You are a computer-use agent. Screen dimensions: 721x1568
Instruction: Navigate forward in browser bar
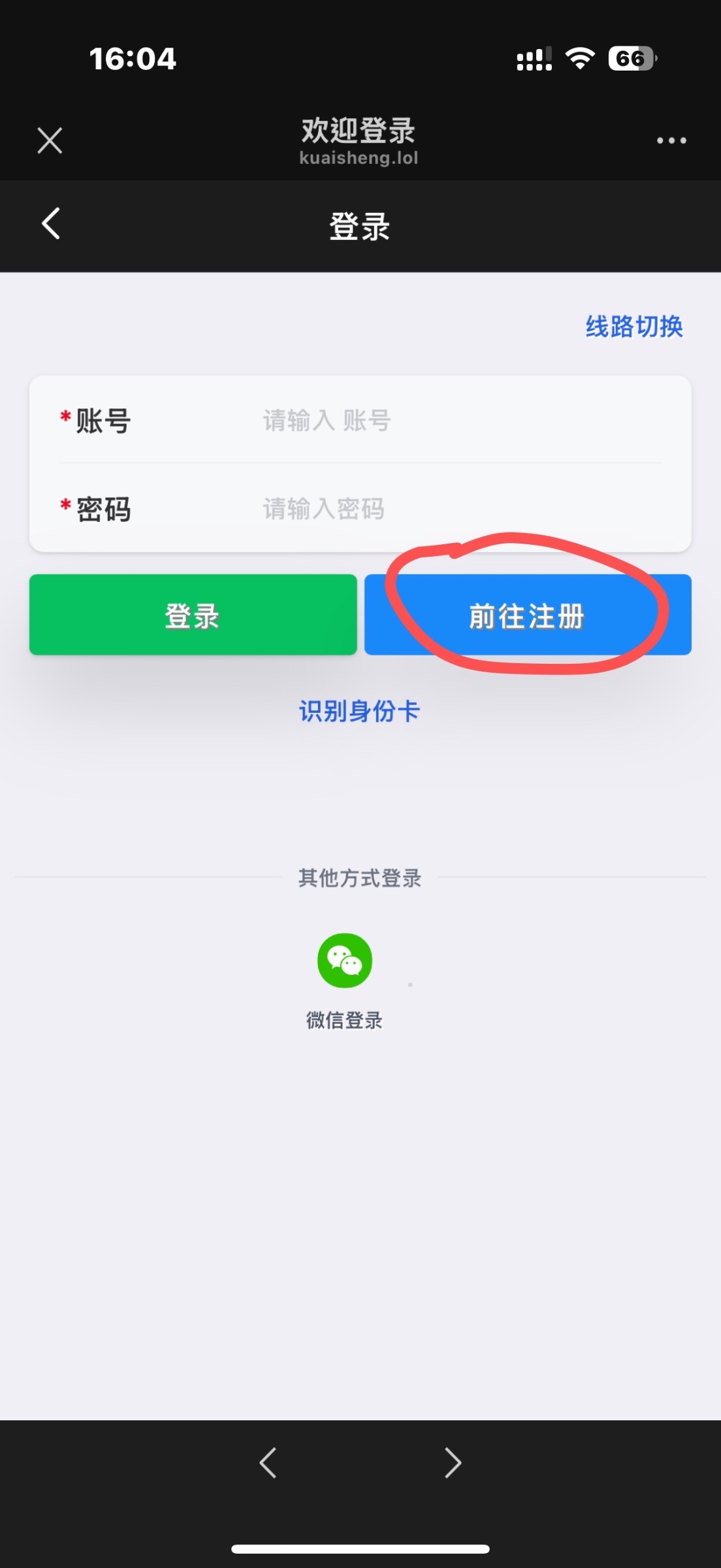[453, 1462]
